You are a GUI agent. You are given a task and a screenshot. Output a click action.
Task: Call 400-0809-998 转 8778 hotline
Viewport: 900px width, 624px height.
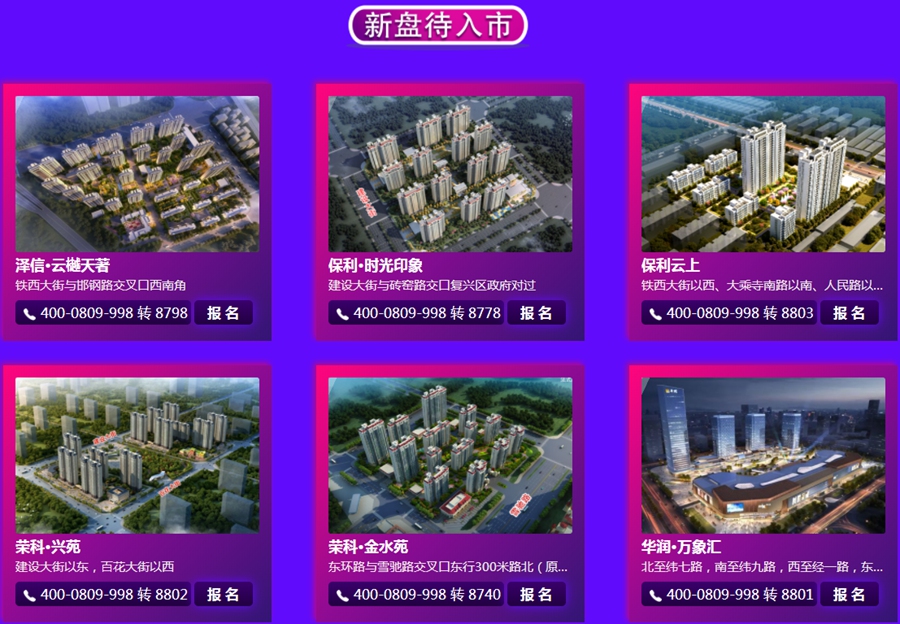click(416, 313)
